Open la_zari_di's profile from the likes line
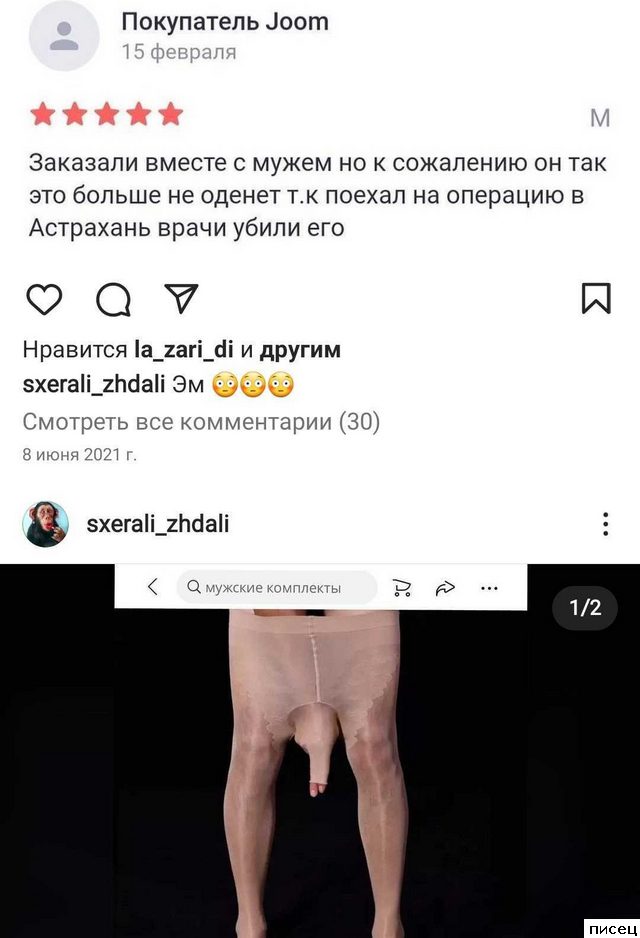 coord(184,350)
